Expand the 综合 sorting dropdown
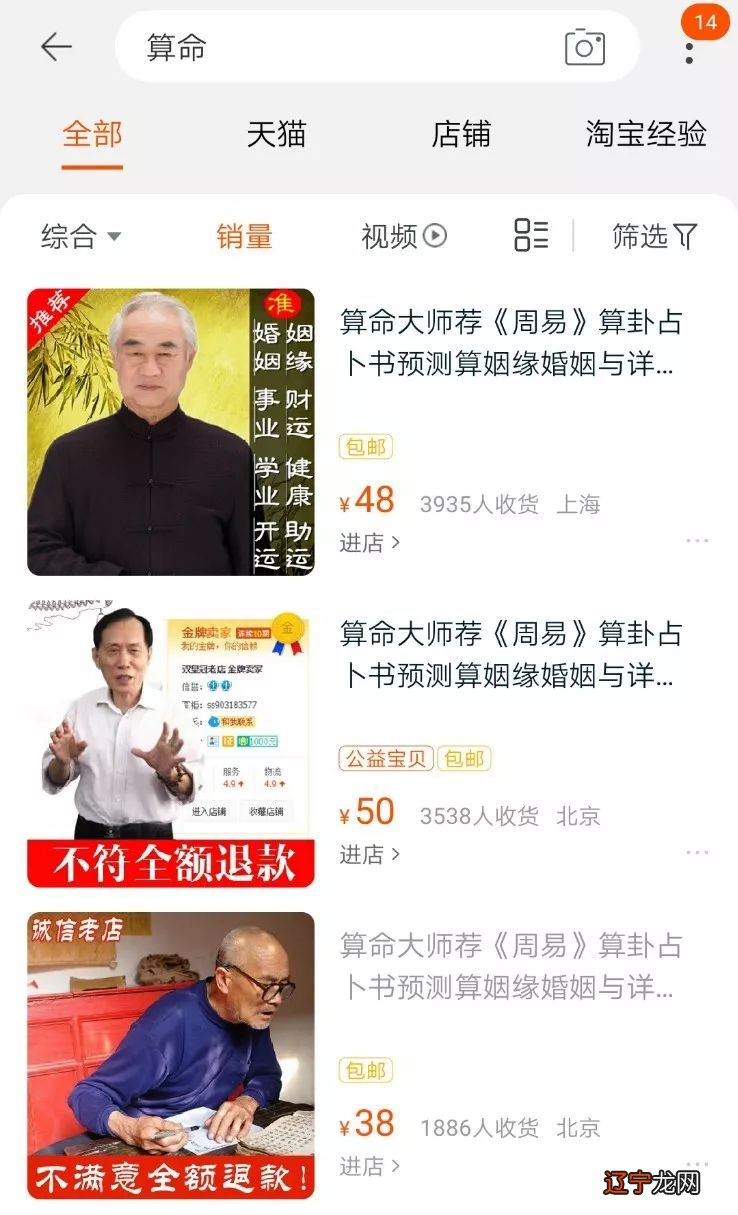738x1215 pixels. (78, 236)
